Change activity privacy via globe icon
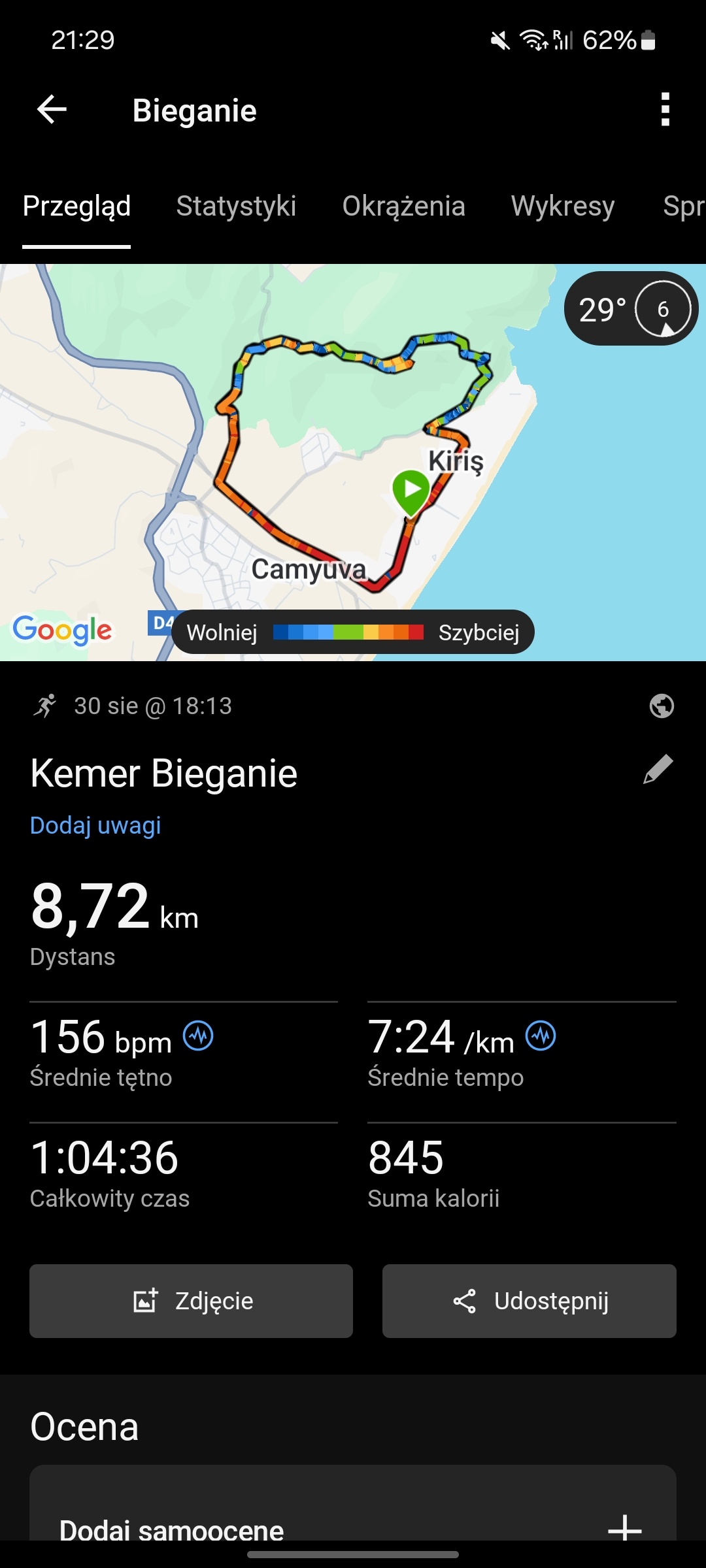Image resolution: width=706 pixels, height=1568 pixels. [x=662, y=706]
